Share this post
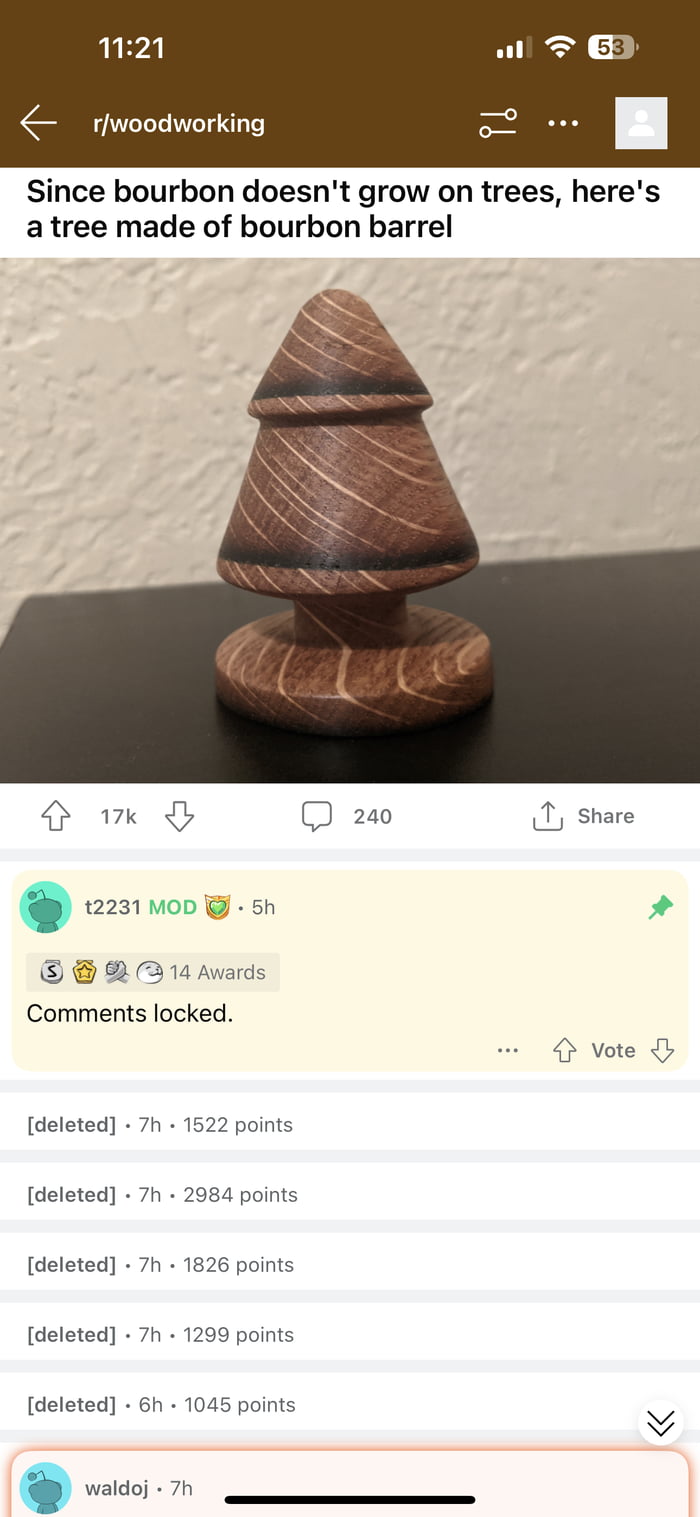Viewport: 700px width, 1517px height. 583,817
